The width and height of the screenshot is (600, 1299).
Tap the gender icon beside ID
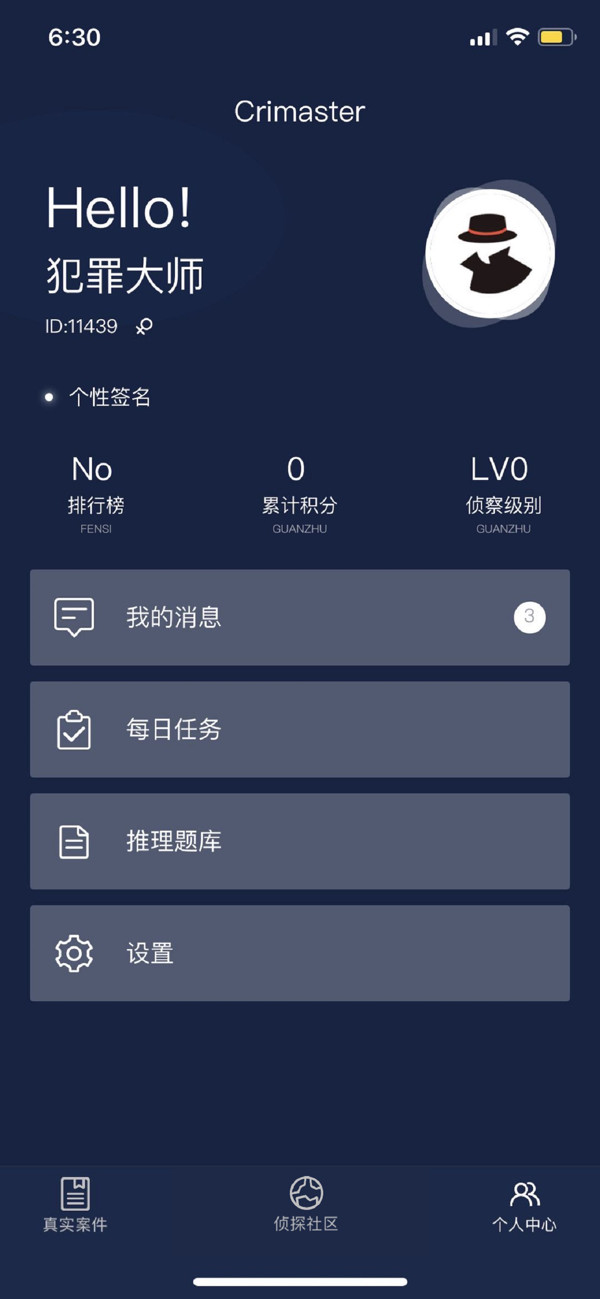pos(145,326)
